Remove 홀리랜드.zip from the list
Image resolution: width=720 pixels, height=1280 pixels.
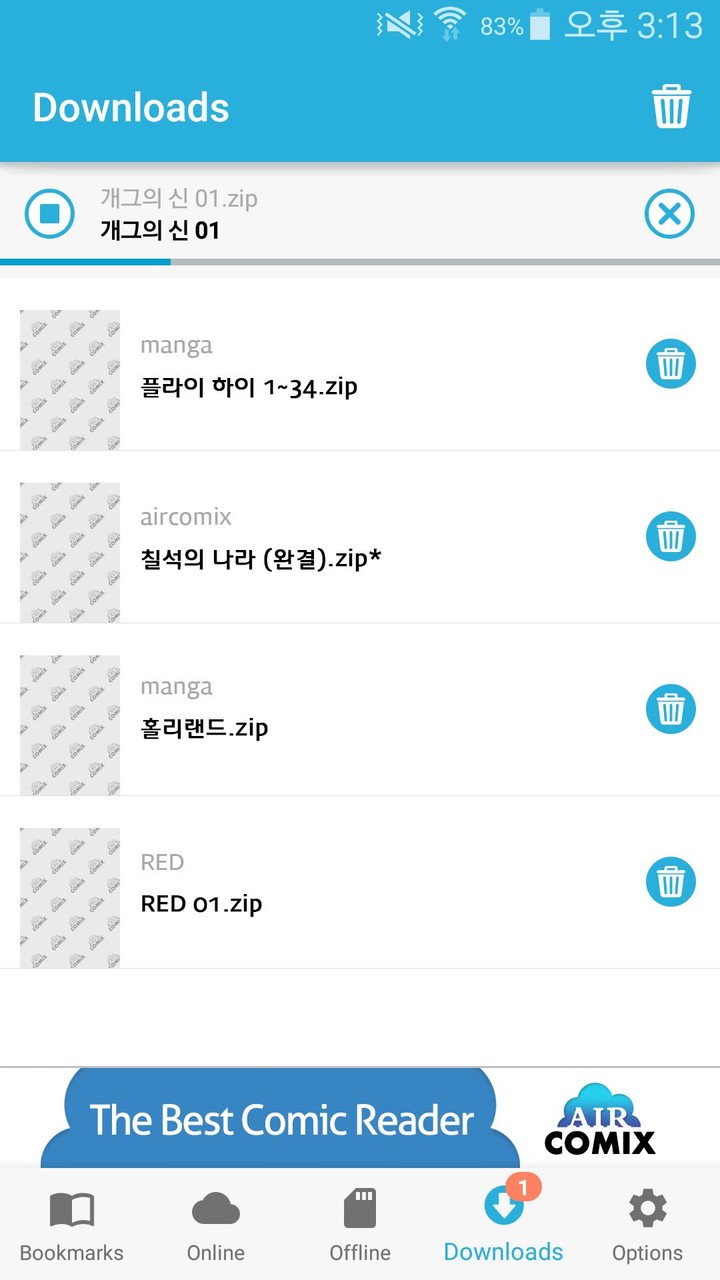coord(670,709)
